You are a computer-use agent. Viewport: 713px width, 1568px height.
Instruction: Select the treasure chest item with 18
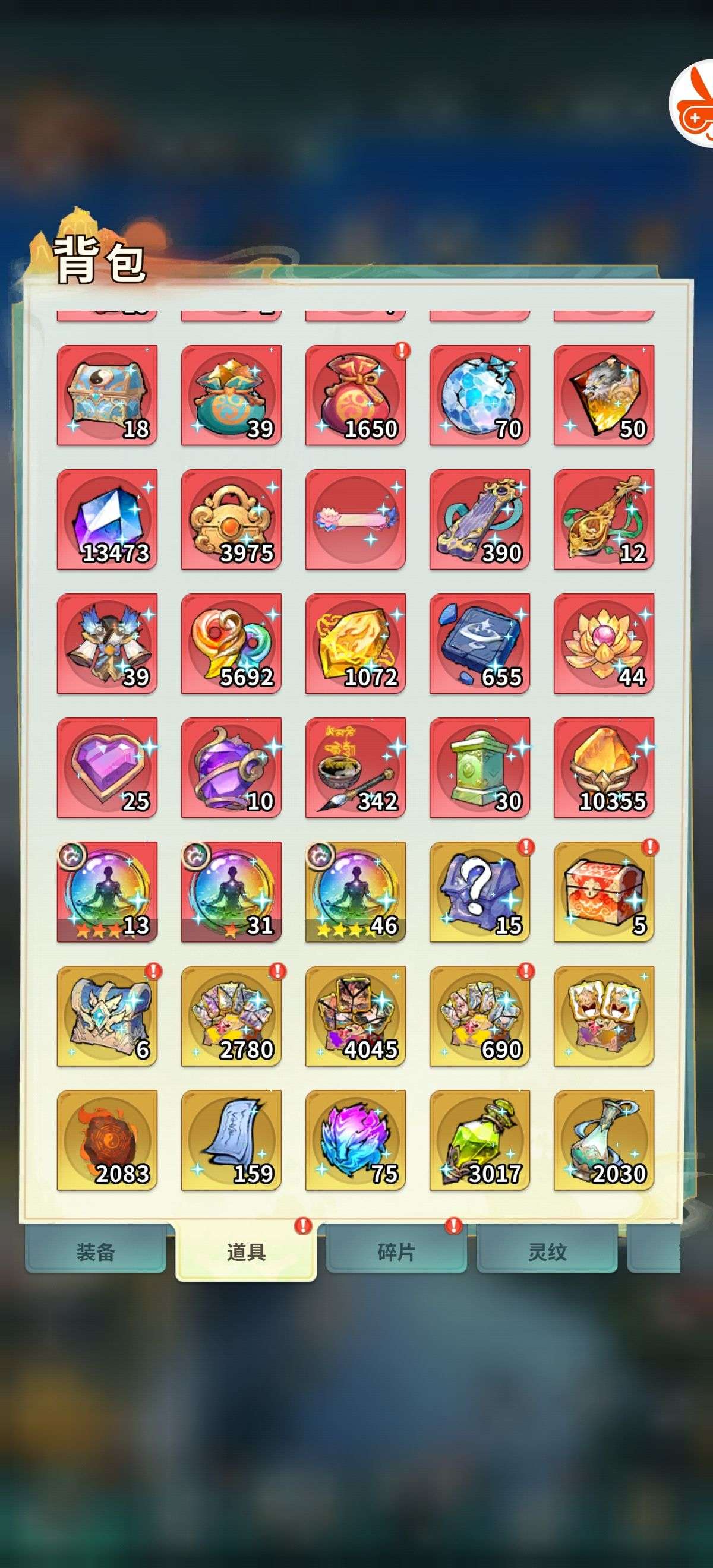(107, 395)
